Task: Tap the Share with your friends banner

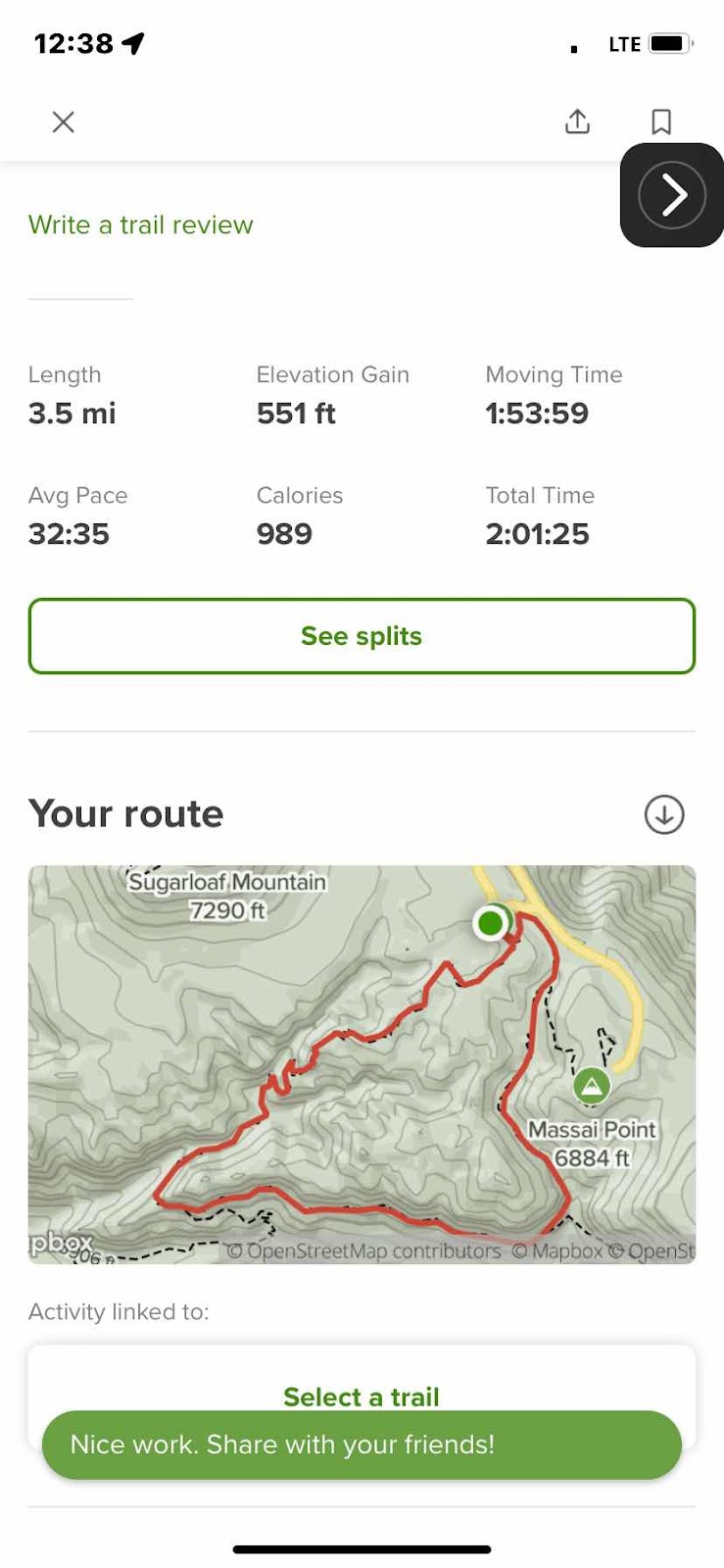Action: coord(362,1445)
